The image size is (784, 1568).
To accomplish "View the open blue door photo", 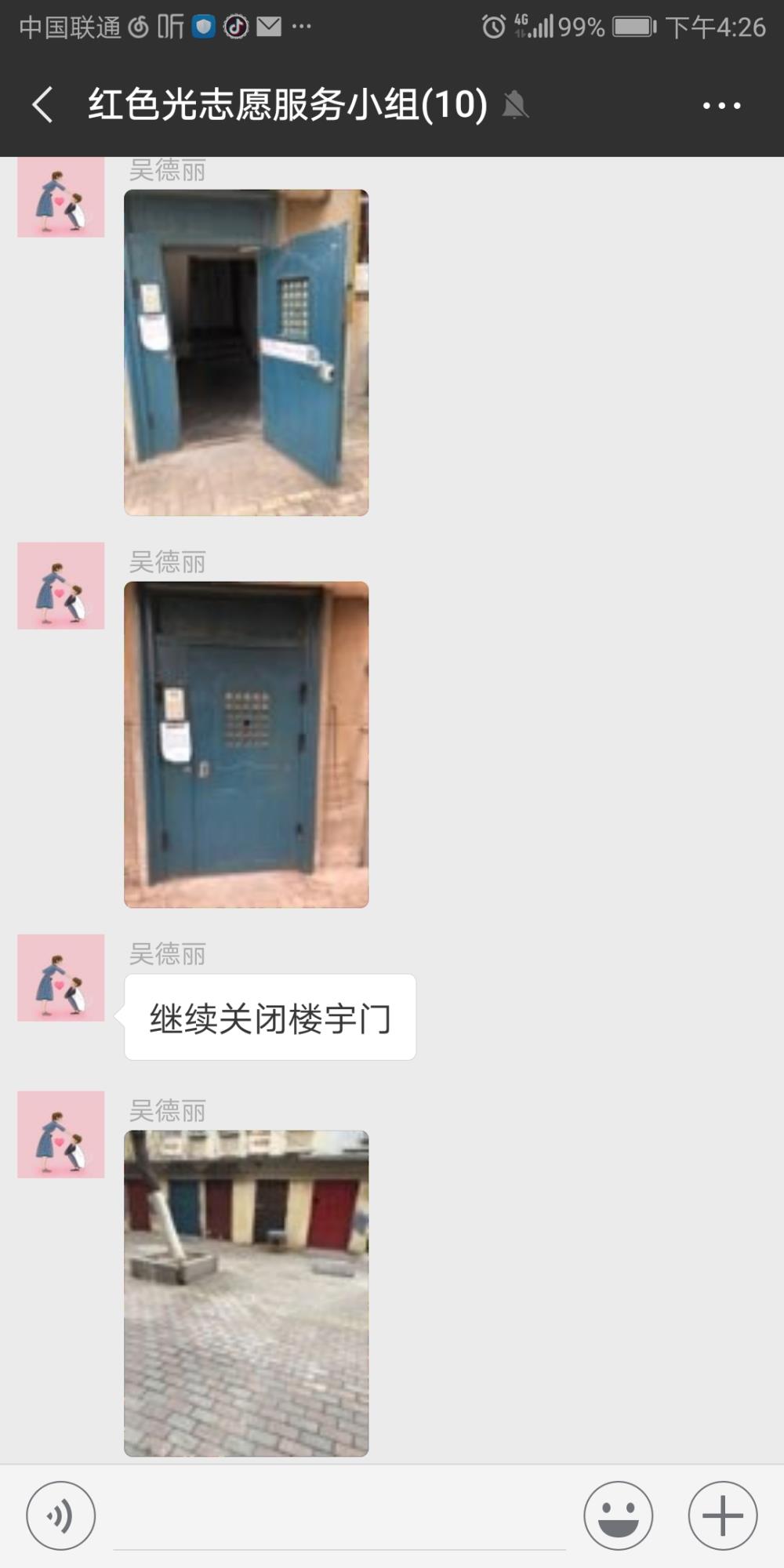I will click(246, 352).
